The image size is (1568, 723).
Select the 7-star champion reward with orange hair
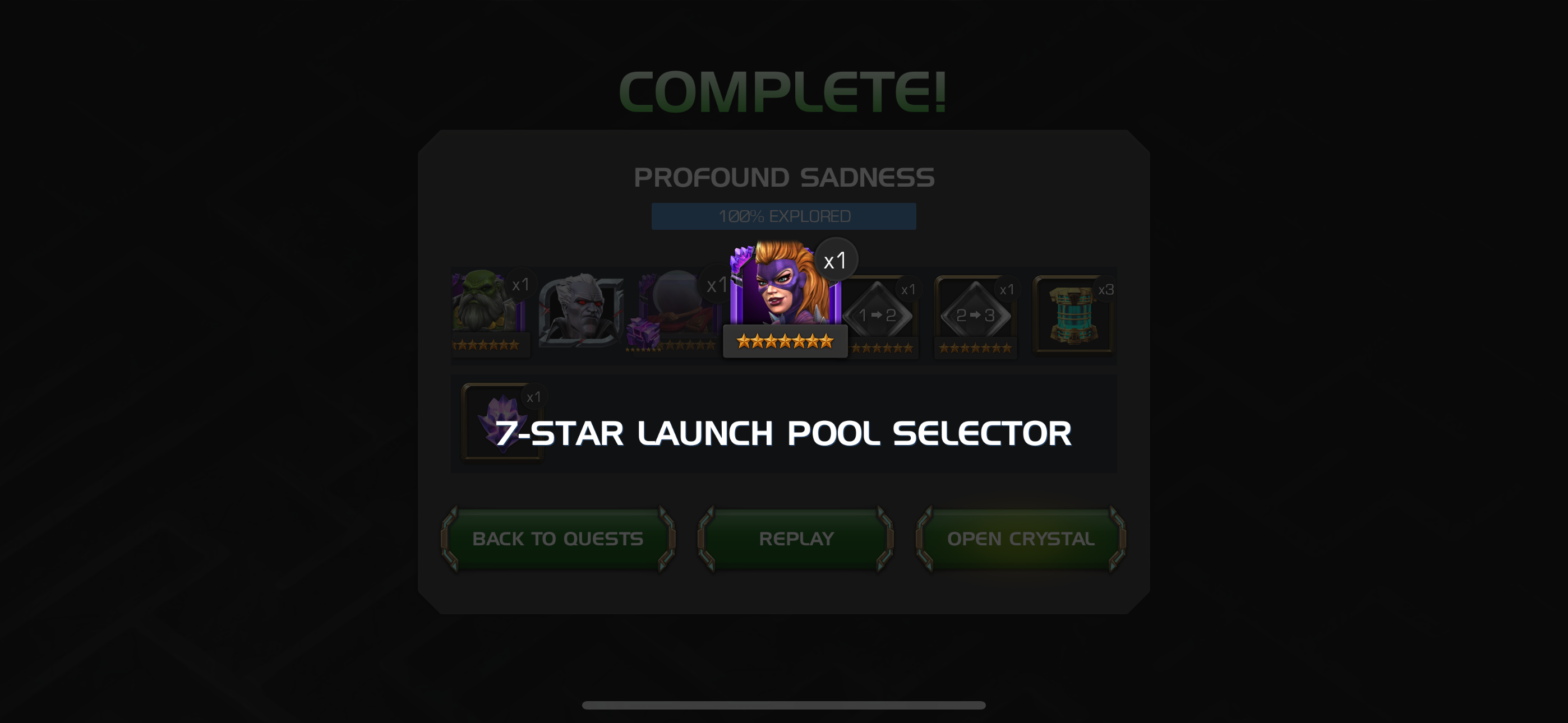tap(785, 289)
